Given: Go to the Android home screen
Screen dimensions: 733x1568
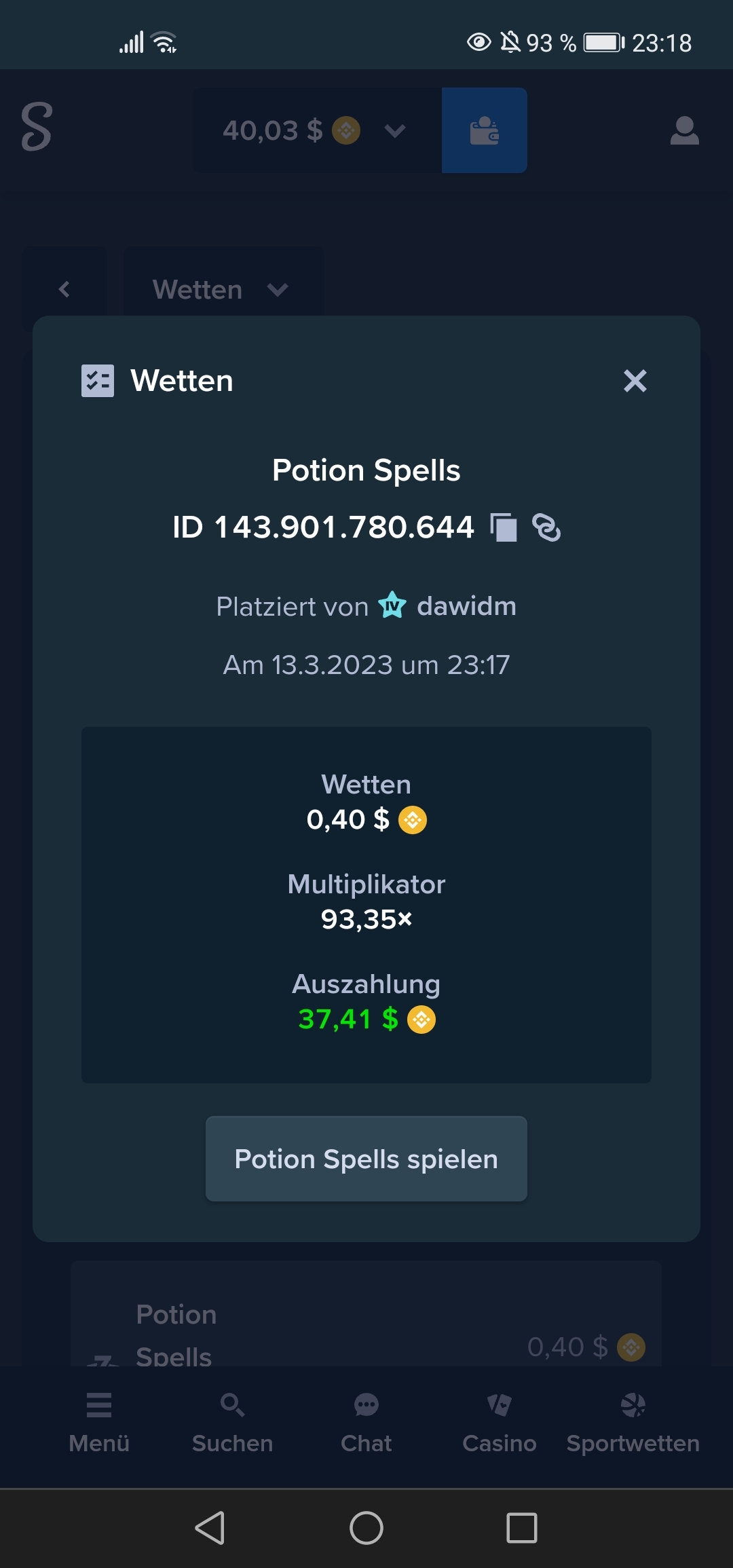Looking at the screenshot, I should coord(366,1529).
